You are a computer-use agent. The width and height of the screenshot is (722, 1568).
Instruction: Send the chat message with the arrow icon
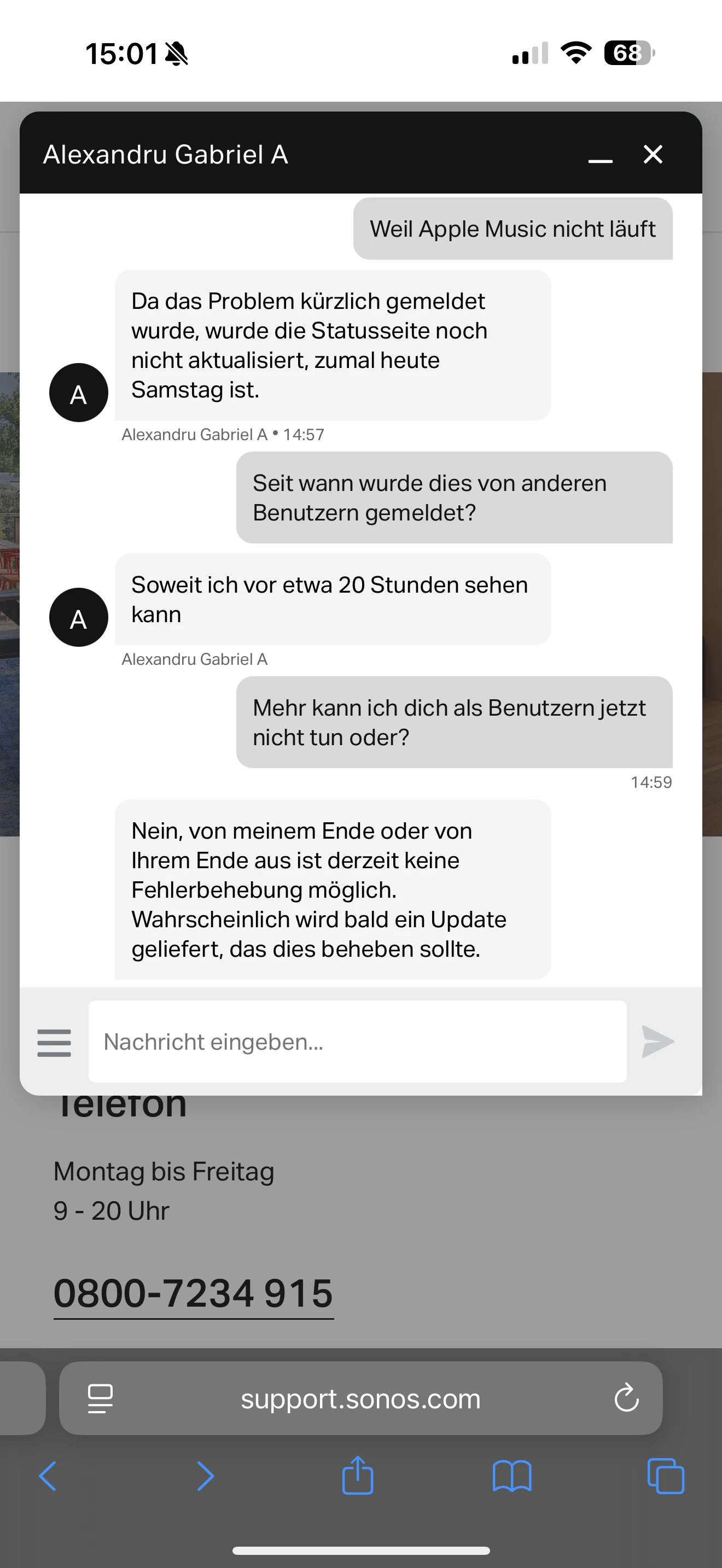tap(657, 1042)
